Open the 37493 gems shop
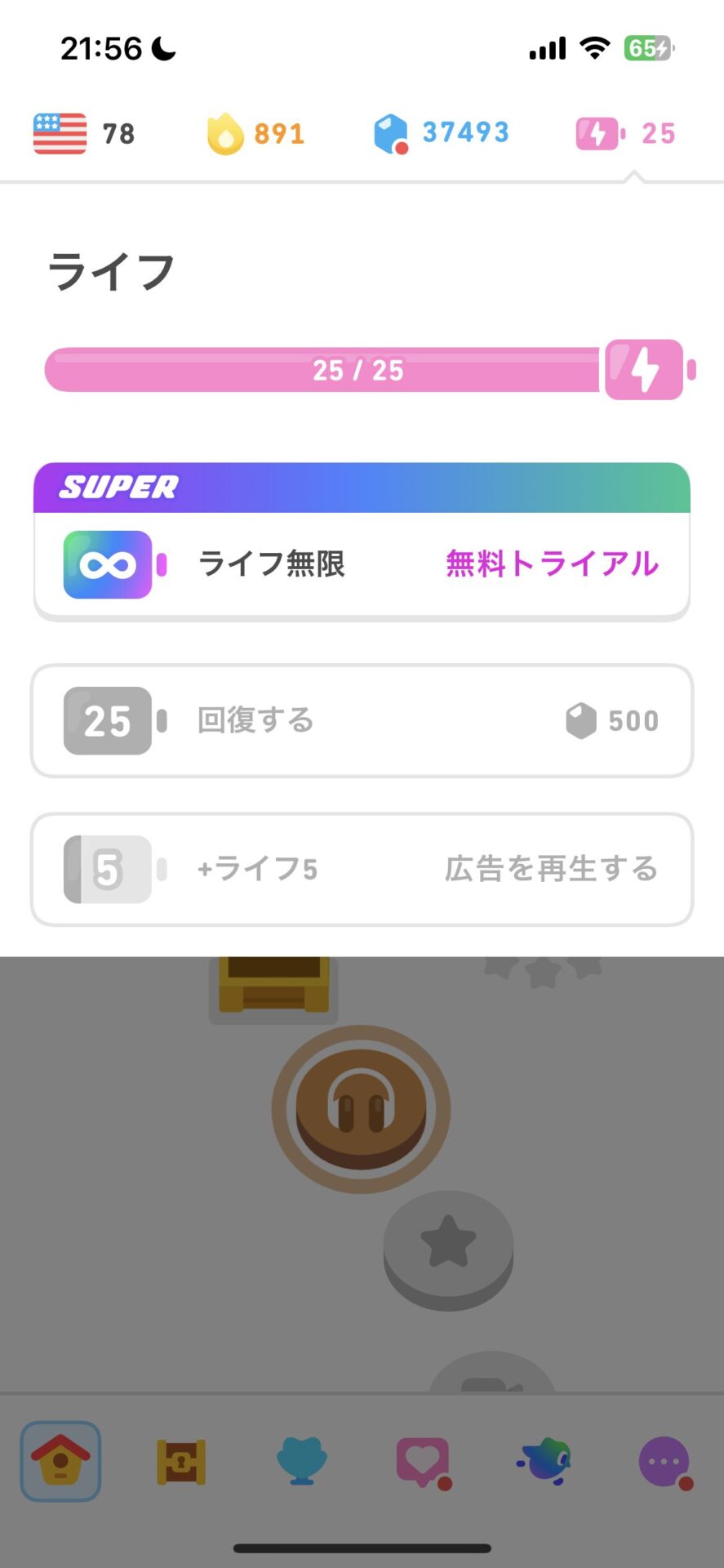The height and width of the screenshot is (1568, 724). click(x=442, y=133)
